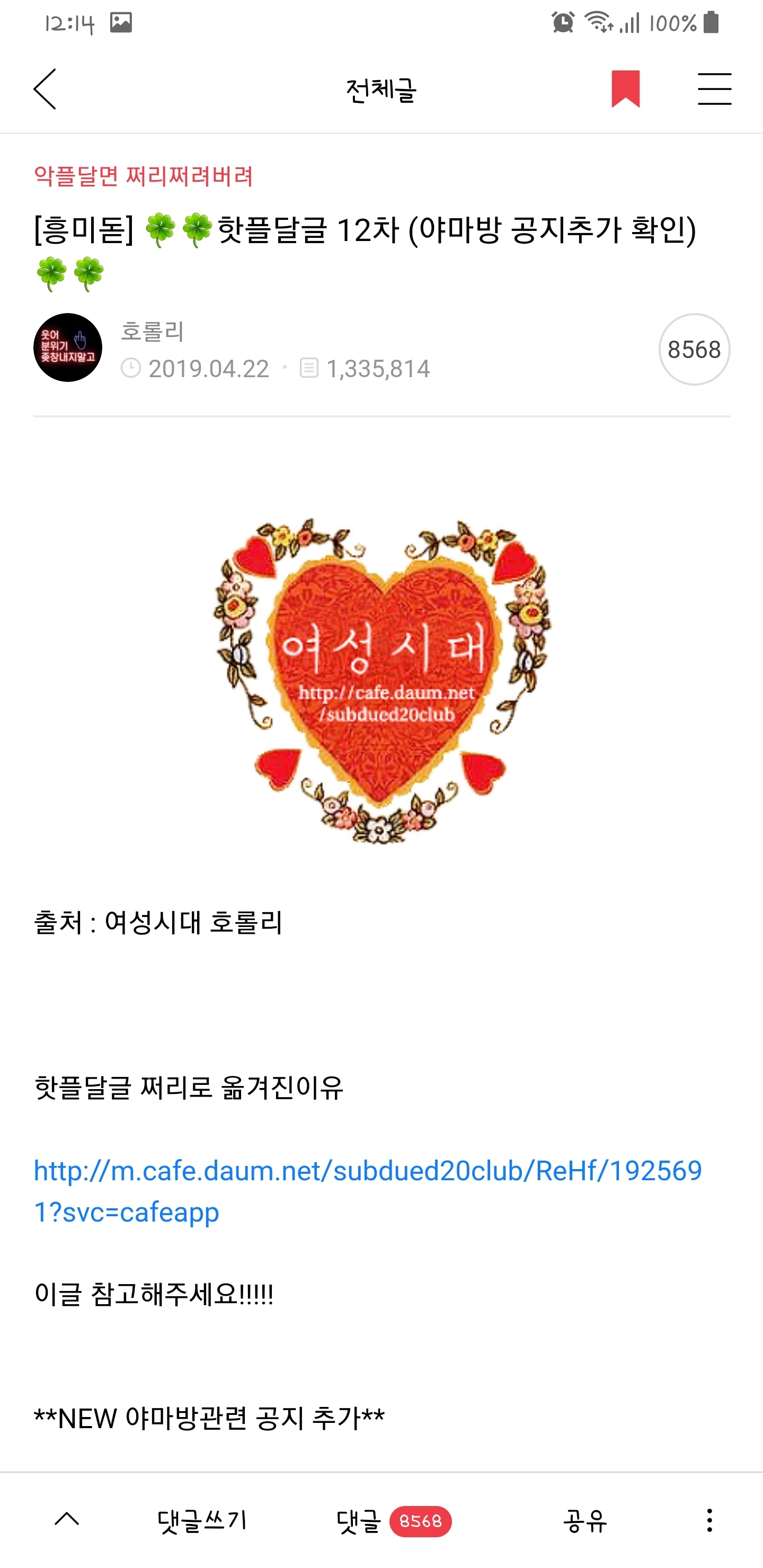Go back with the top-left arrow
Image resolution: width=763 pixels, height=1568 pixels.
(x=45, y=89)
